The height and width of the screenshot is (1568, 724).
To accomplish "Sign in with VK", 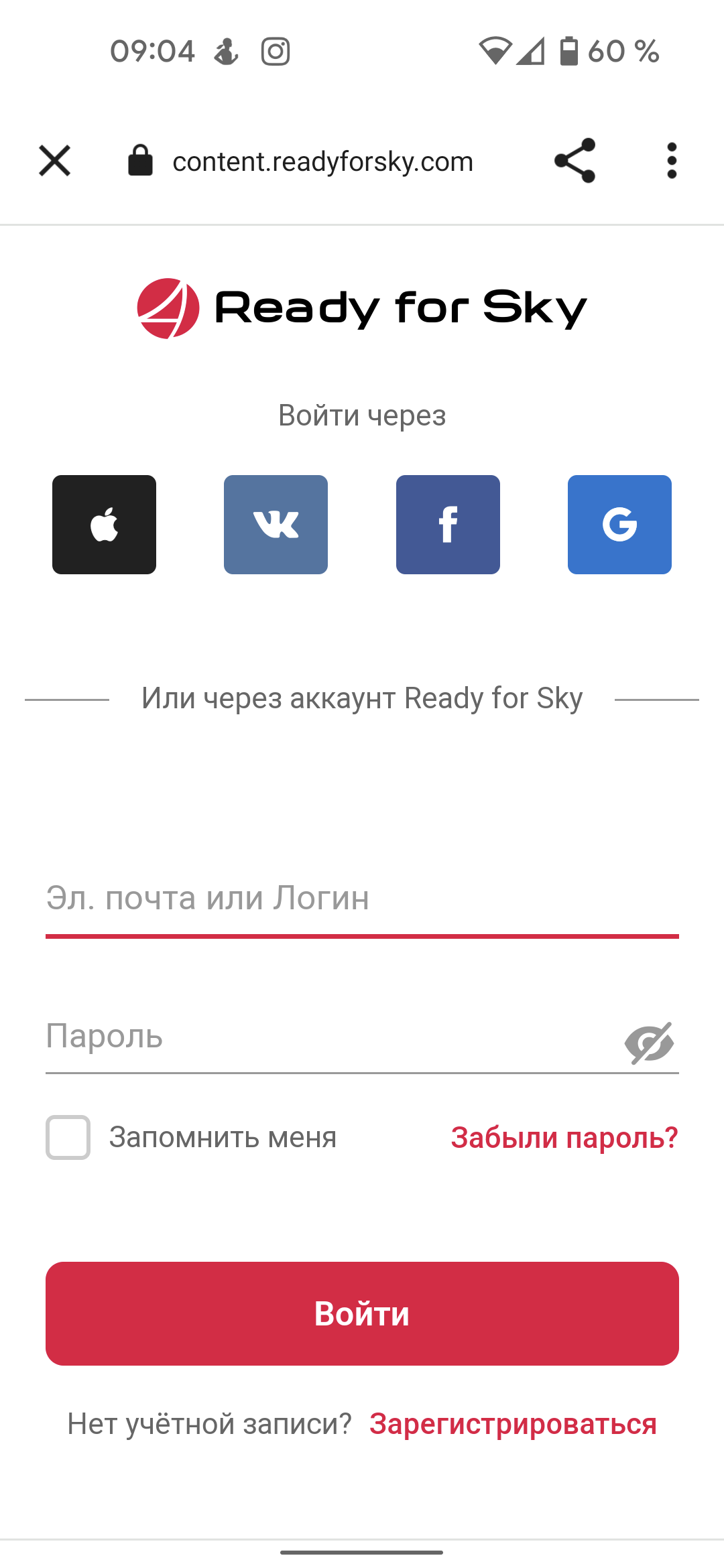I will click(276, 525).
